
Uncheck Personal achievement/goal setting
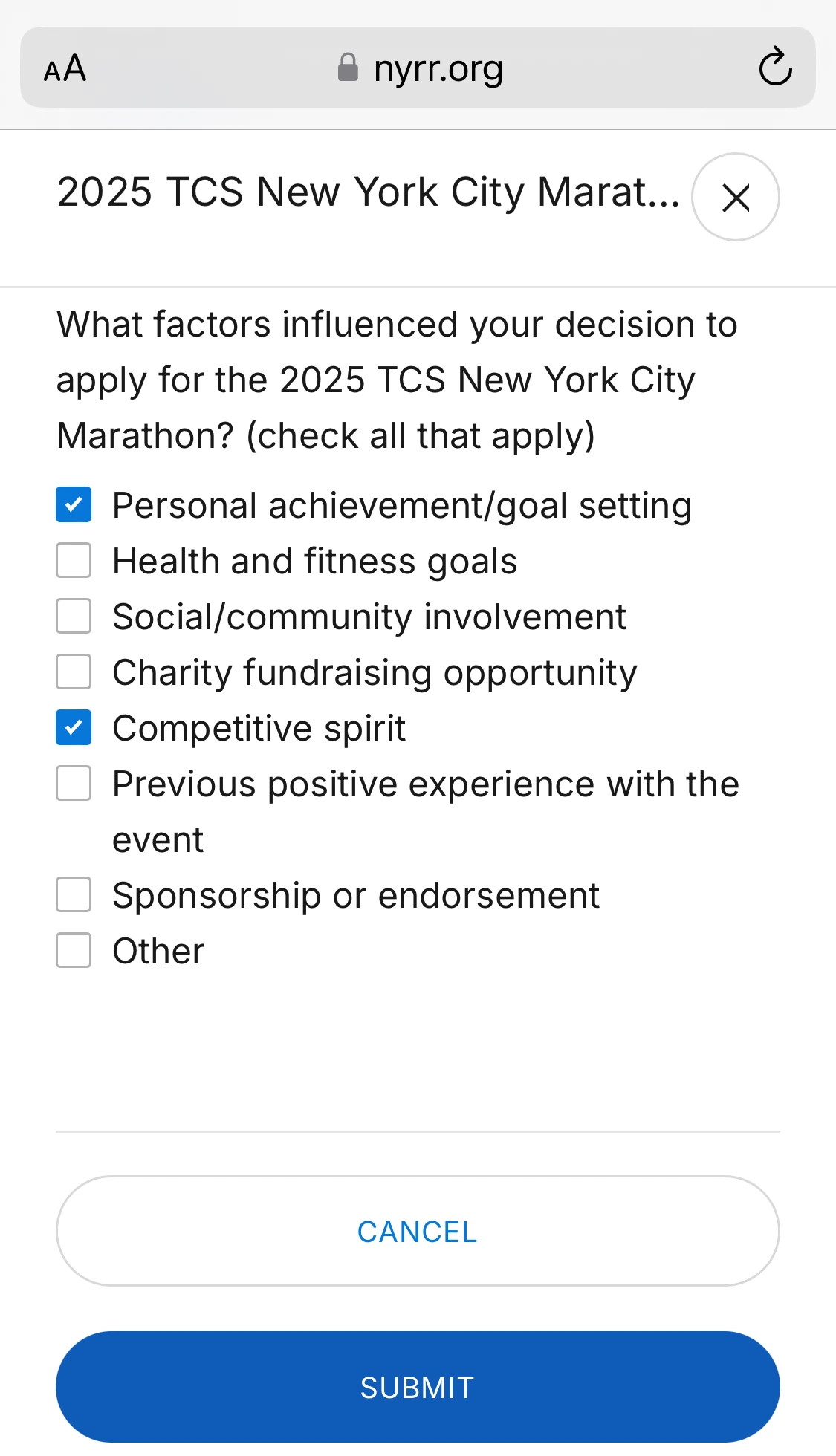74,505
